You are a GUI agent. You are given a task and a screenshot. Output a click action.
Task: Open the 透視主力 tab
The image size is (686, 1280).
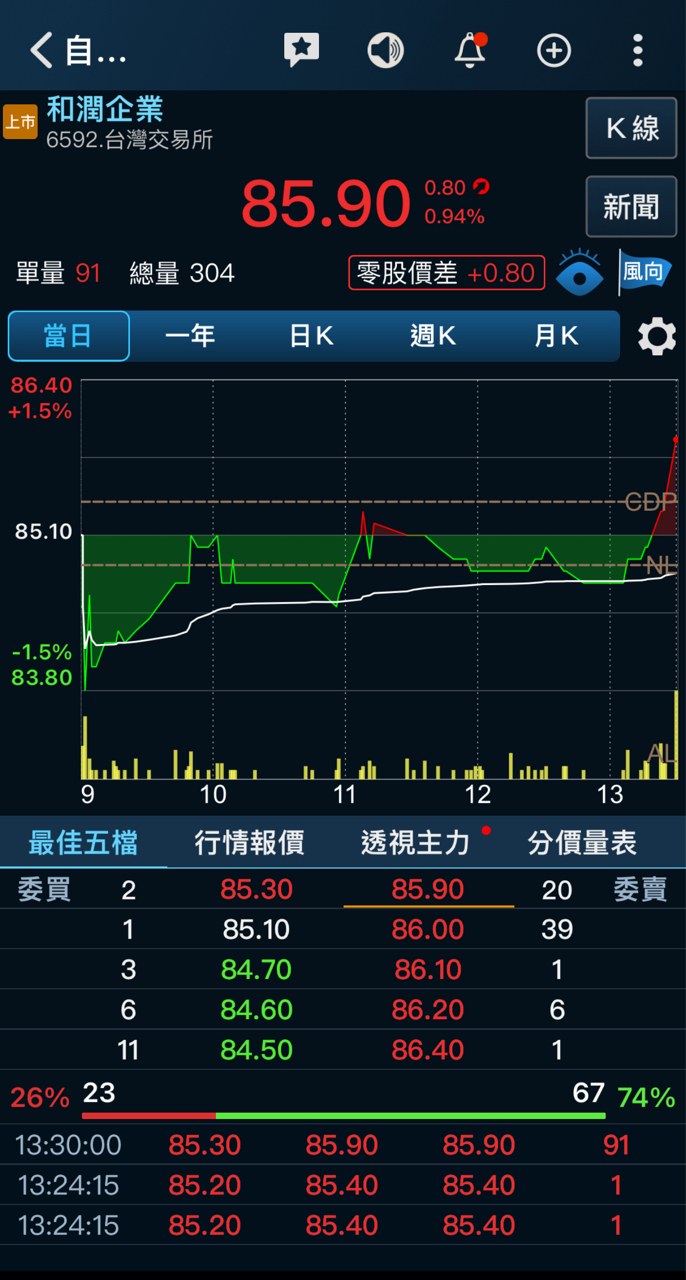point(416,843)
